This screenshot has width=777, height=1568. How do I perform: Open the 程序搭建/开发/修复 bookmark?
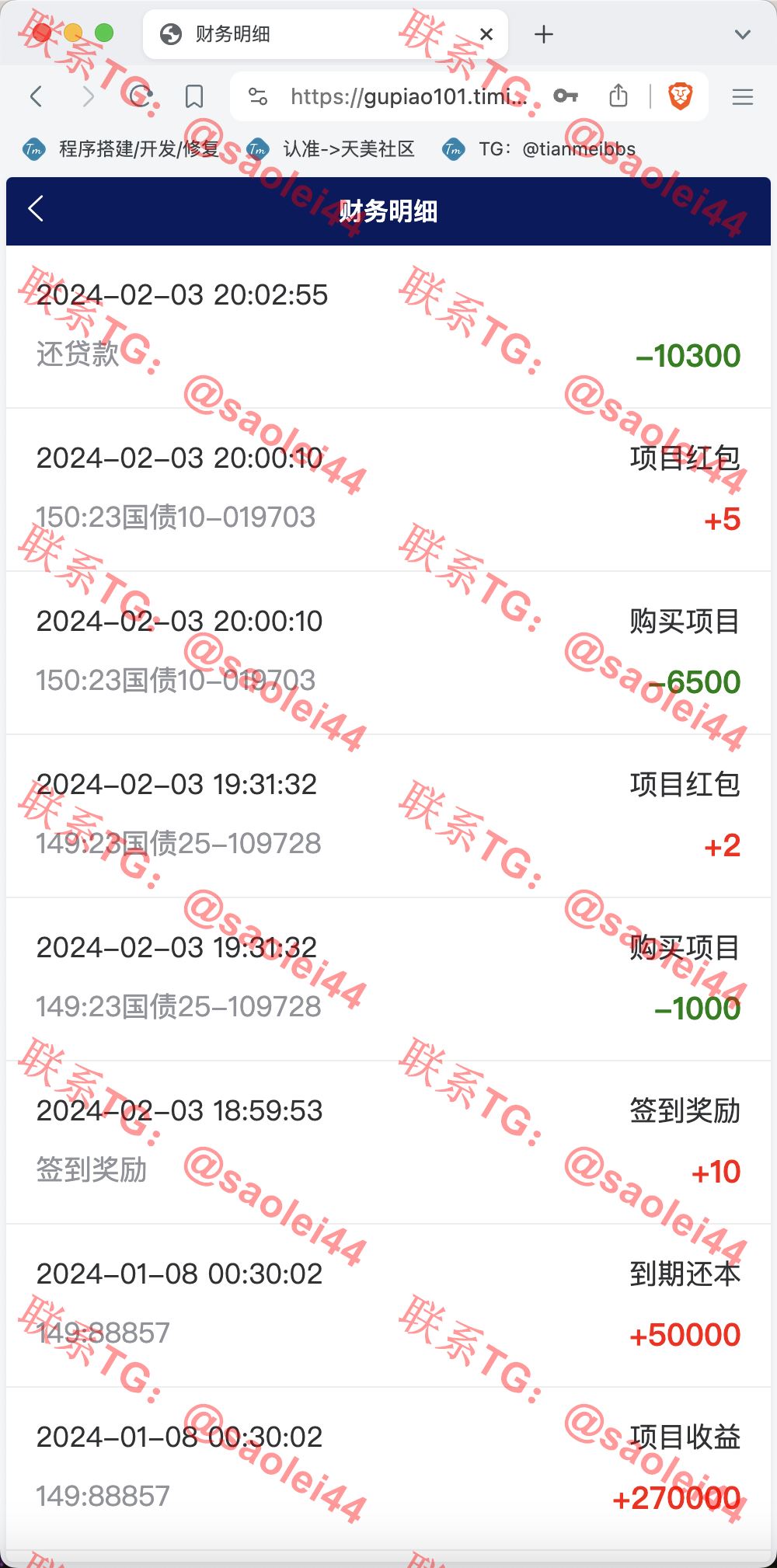121,148
